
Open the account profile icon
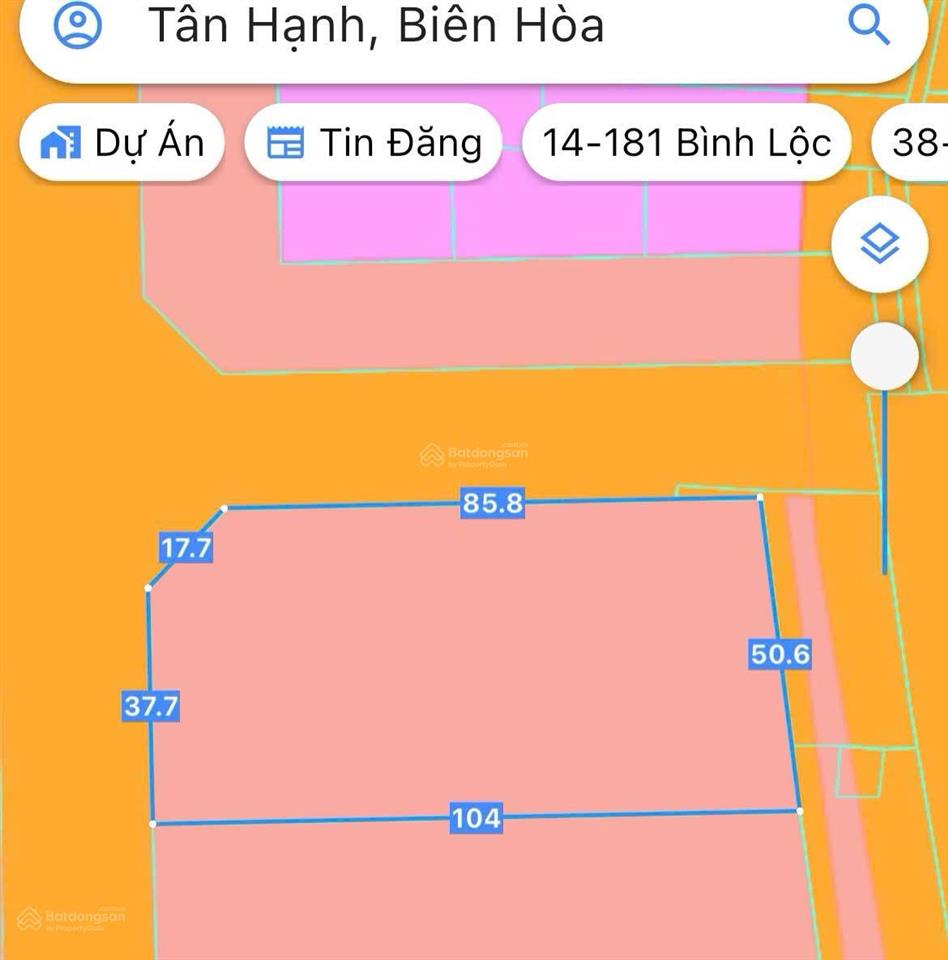click(77, 26)
